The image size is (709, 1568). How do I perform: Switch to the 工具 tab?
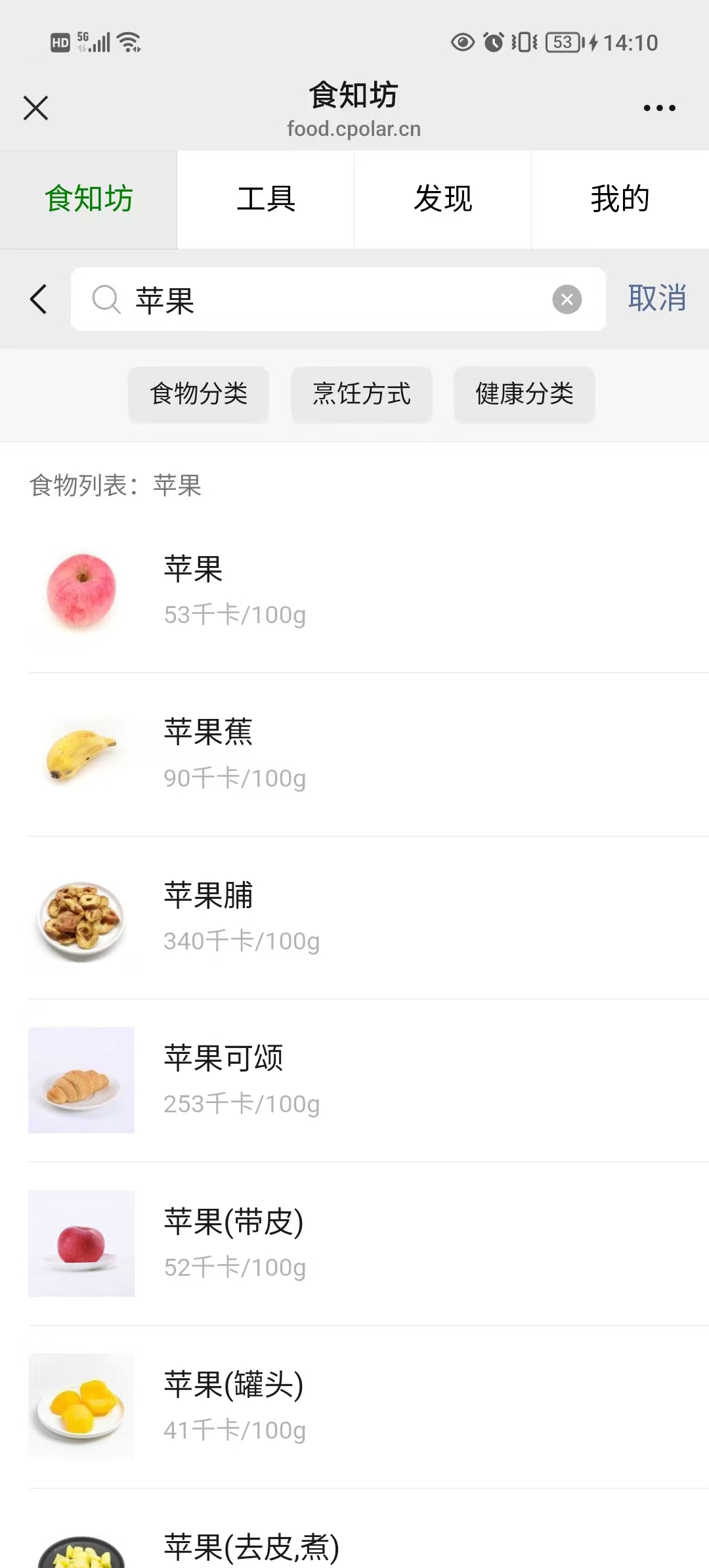pyautogui.click(x=266, y=199)
